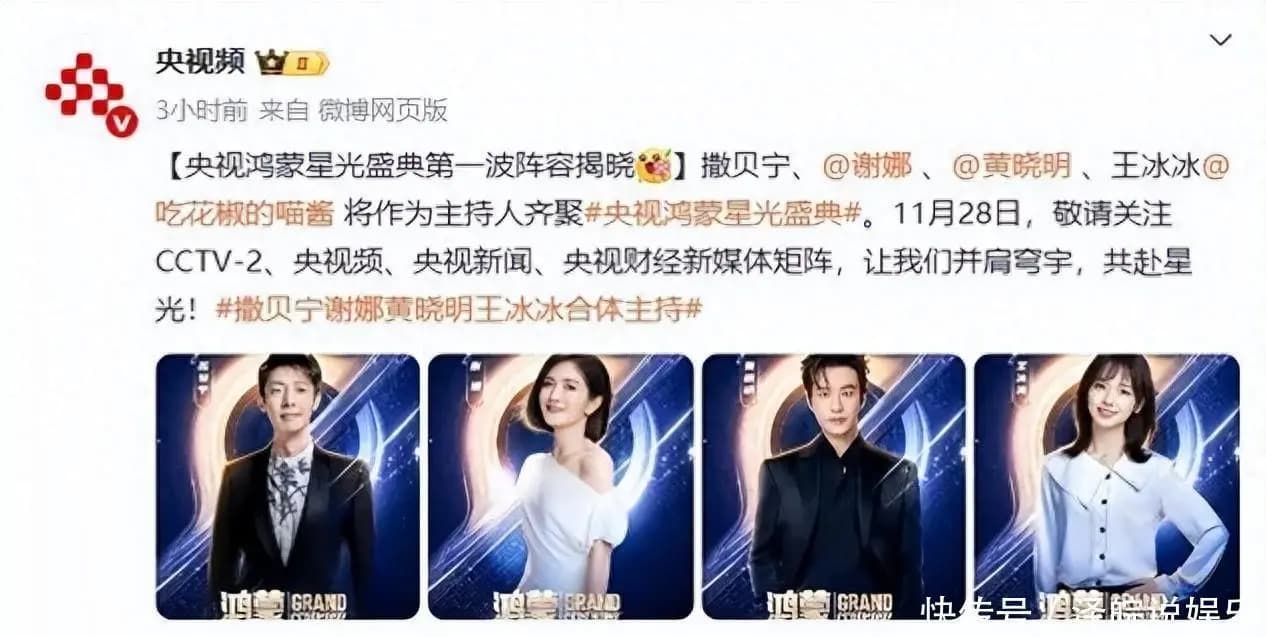Open the @黄晓明 mention
This screenshot has height=637, width=1266.
[x=1010, y=167]
